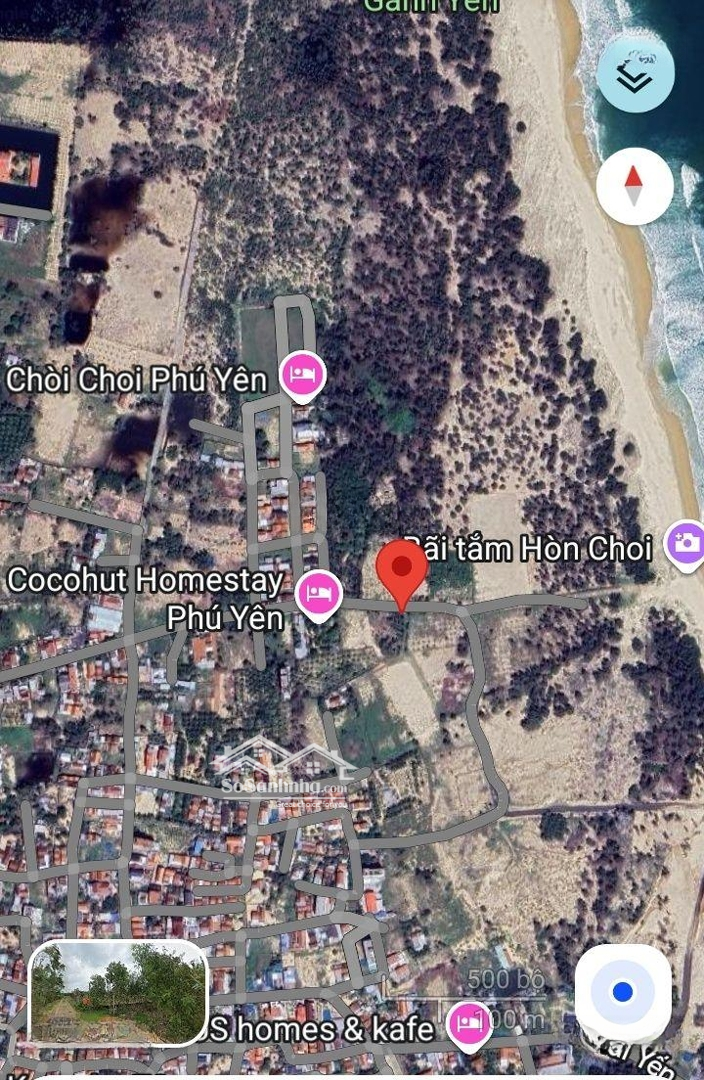Screen dimensions: 704x1080
Task: Open the map layers button
Action: coord(635,75)
